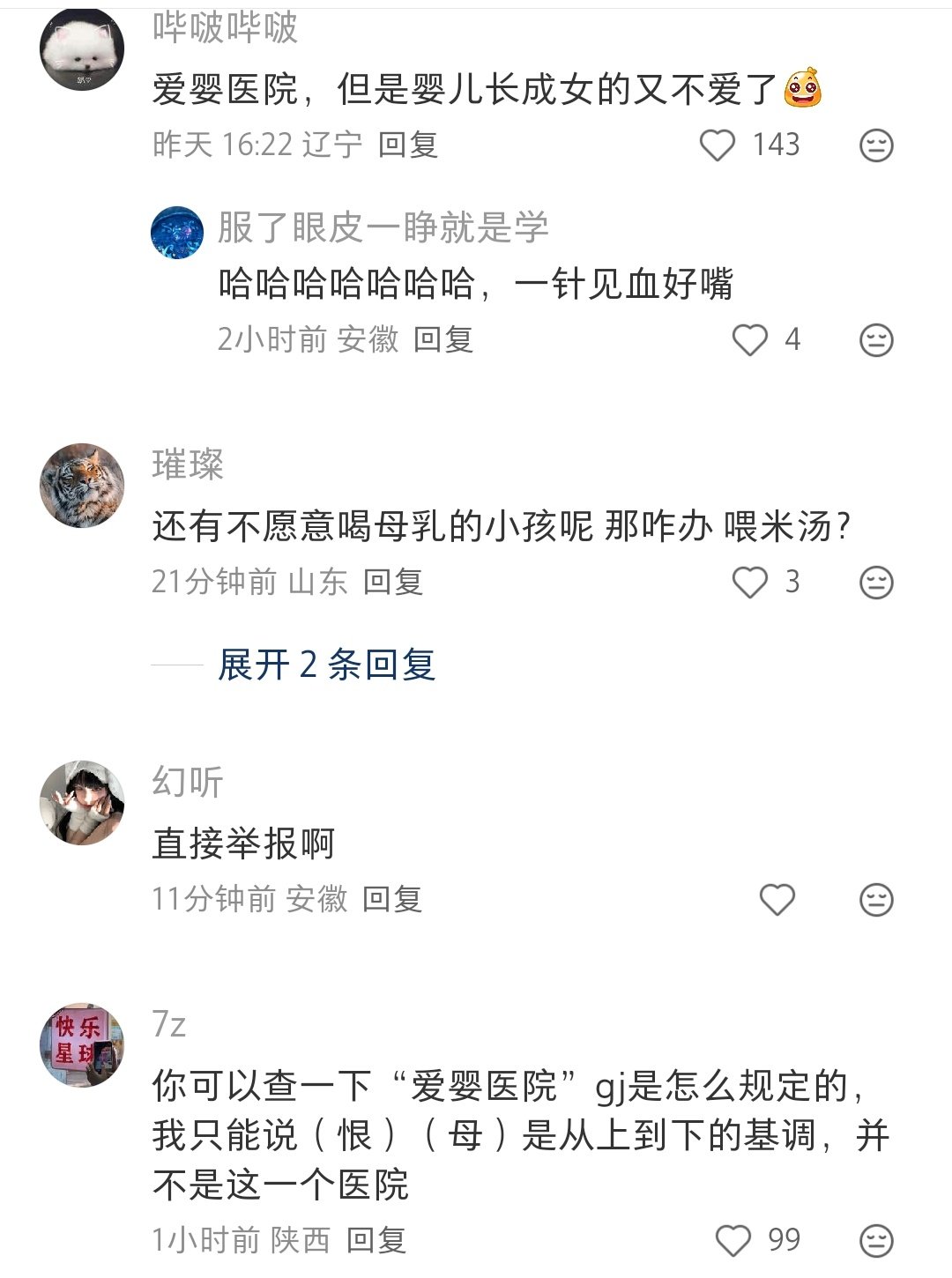The width and height of the screenshot is (952, 1278).
Task: Dislike 7z's comment
Action: tap(876, 1241)
